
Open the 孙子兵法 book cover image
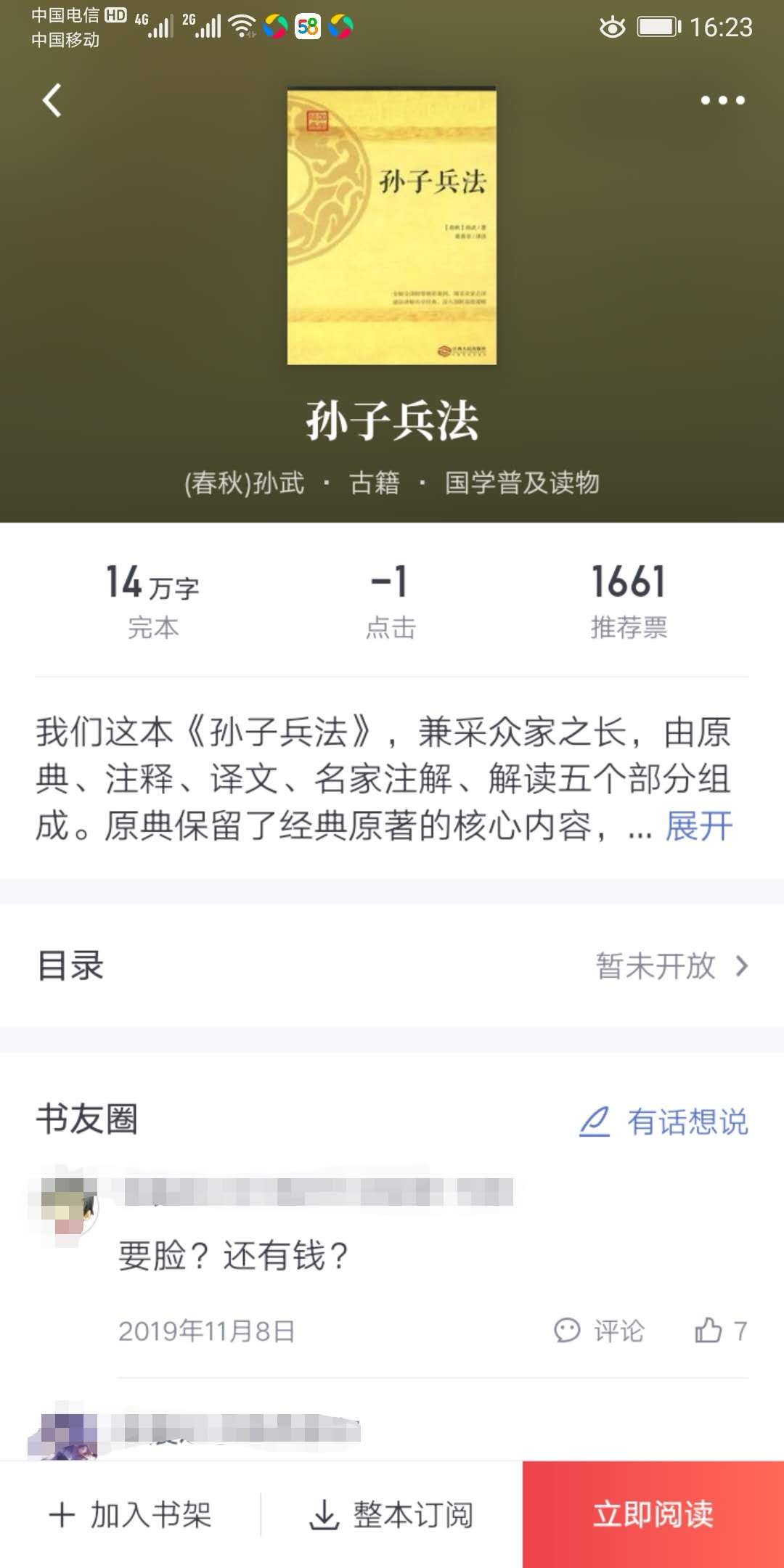pyautogui.click(x=392, y=225)
